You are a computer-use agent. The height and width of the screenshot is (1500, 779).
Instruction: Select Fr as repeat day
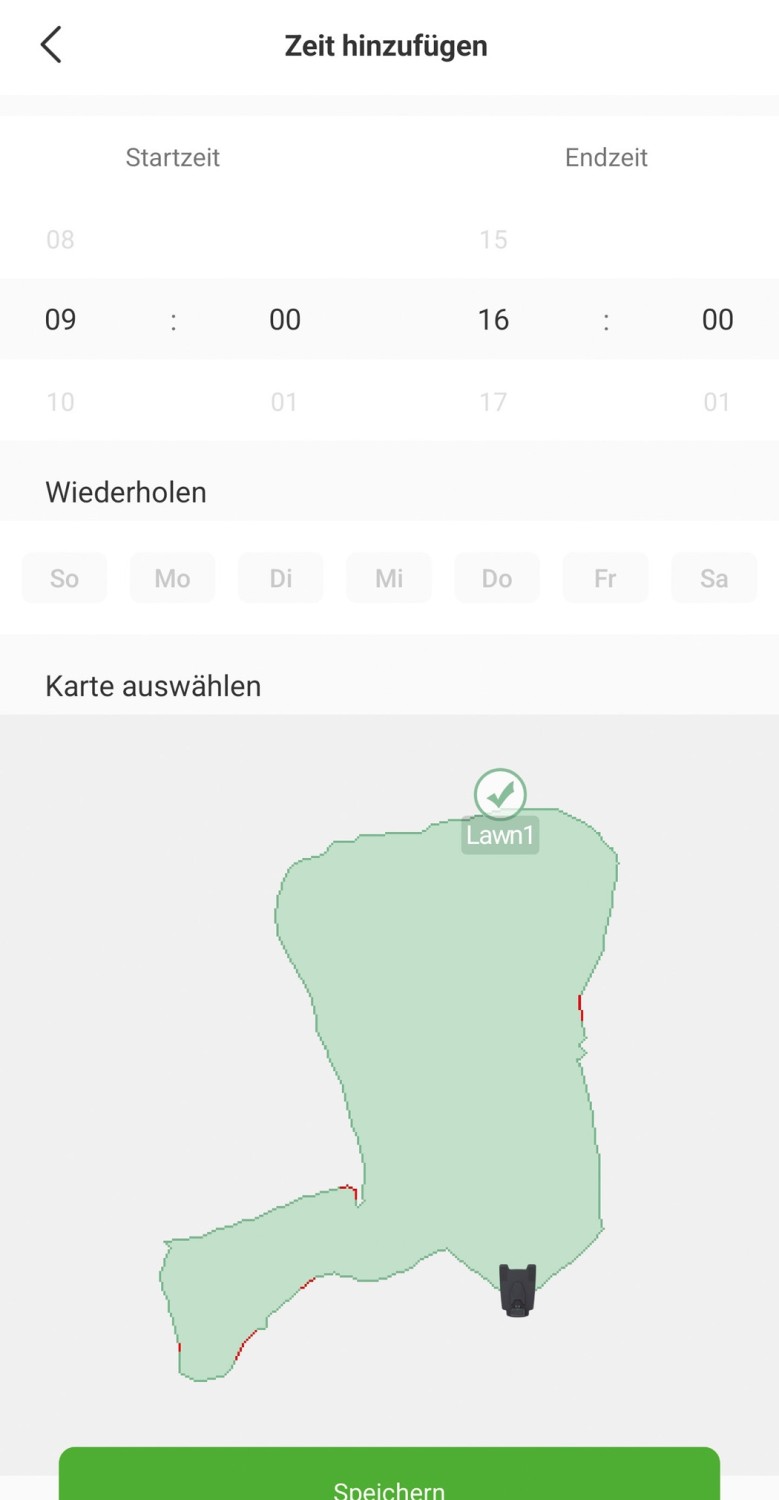click(605, 578)
